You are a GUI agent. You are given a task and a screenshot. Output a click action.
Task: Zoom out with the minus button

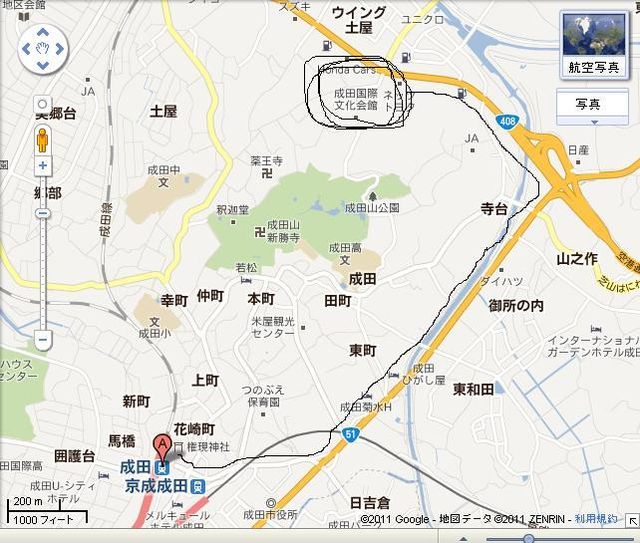(x=43, y=340)
